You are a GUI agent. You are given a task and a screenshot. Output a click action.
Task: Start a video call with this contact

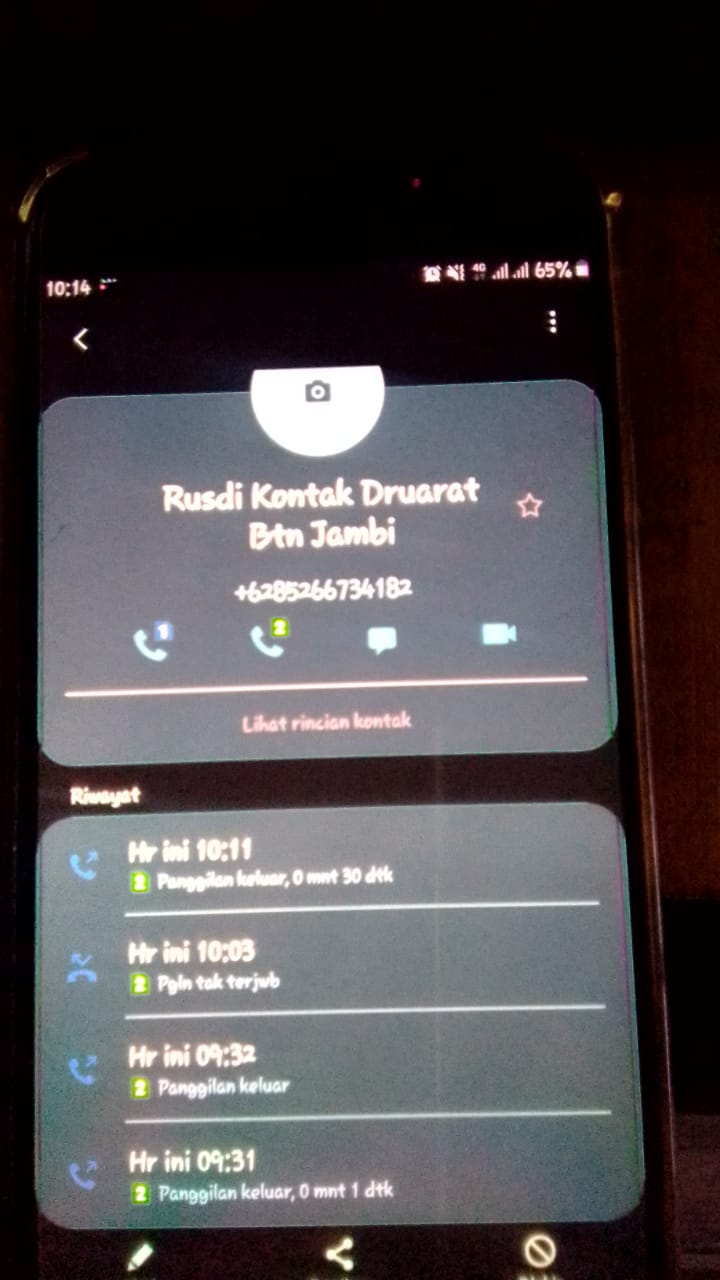(498, 634)
